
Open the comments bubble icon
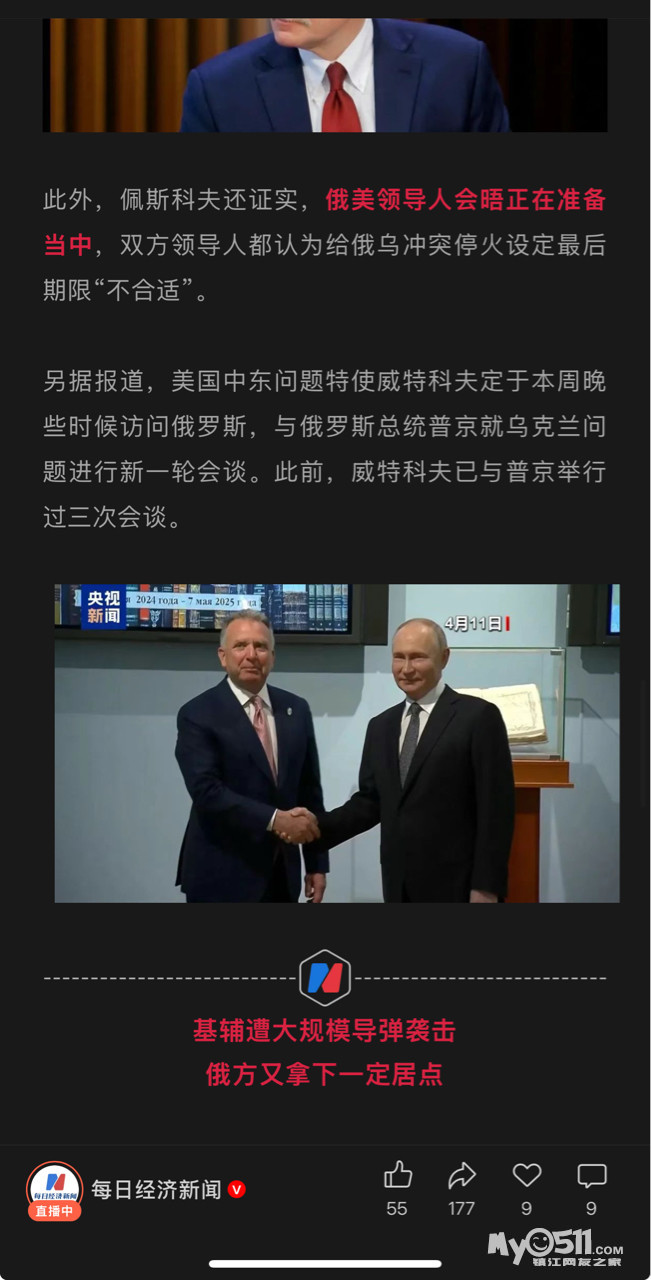591,1176
